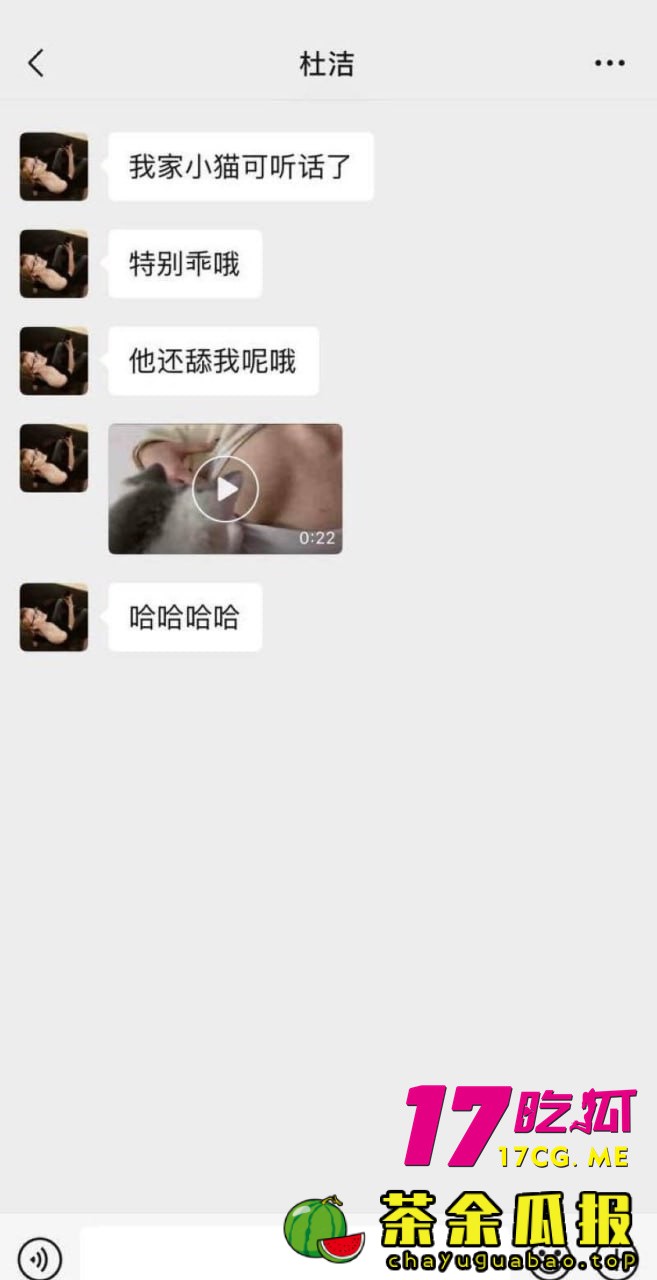Go back from the 杜洁 chat
This screenshot has height=1280, width=657.
tap(36, 64)
